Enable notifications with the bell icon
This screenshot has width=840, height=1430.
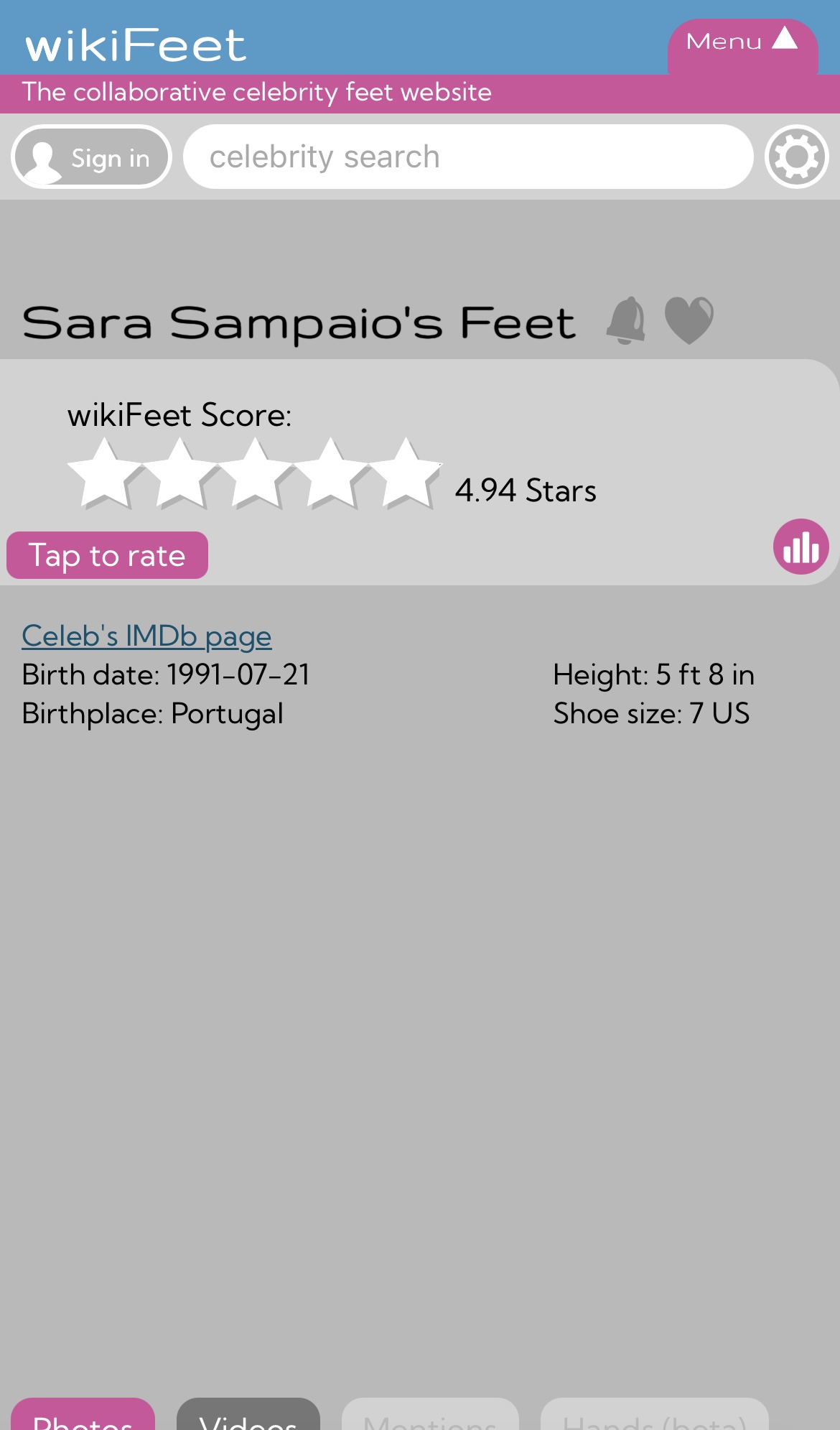point(626,320)
